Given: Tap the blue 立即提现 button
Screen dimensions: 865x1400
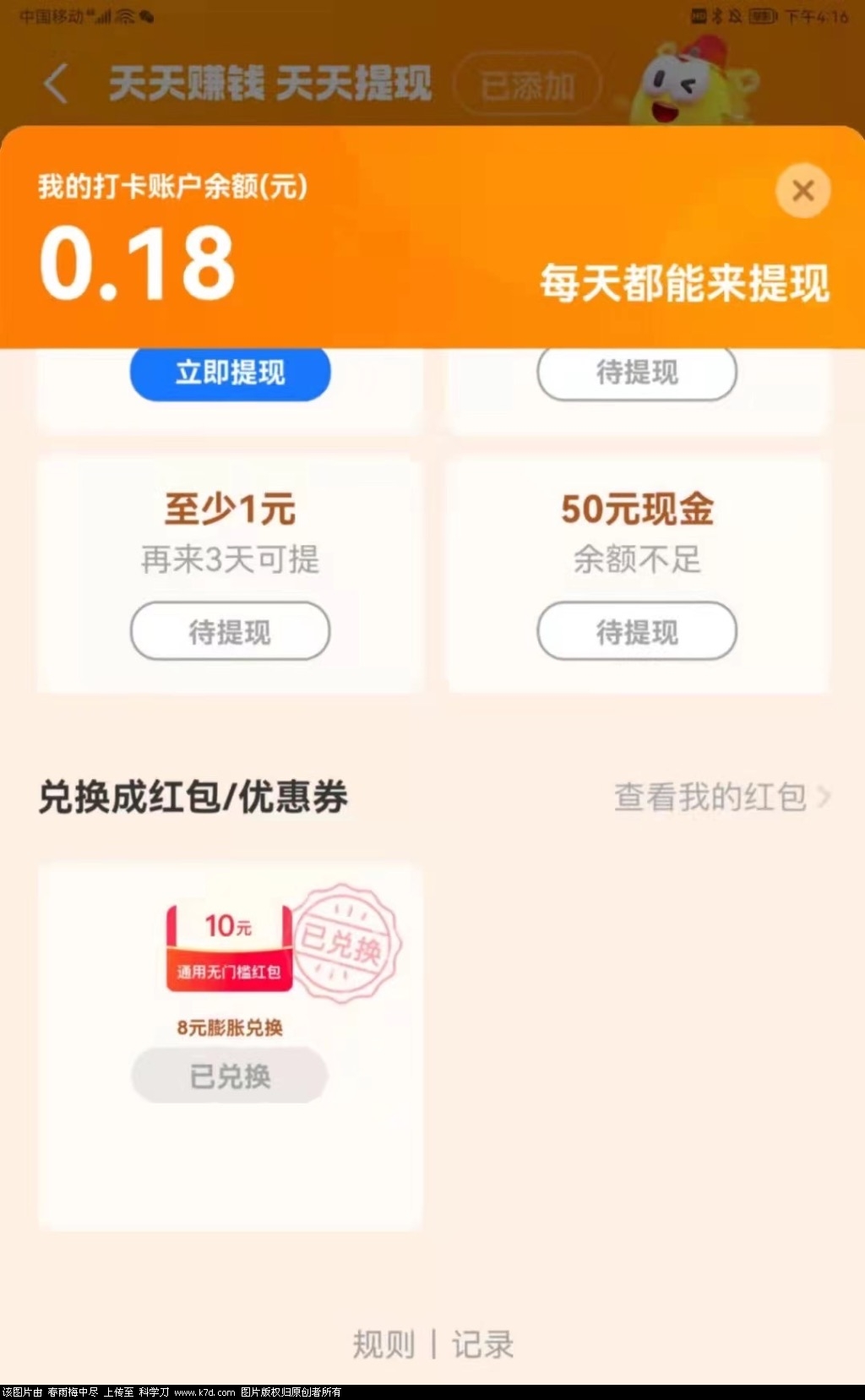Looking at the screenshot, I should [230, 373].
